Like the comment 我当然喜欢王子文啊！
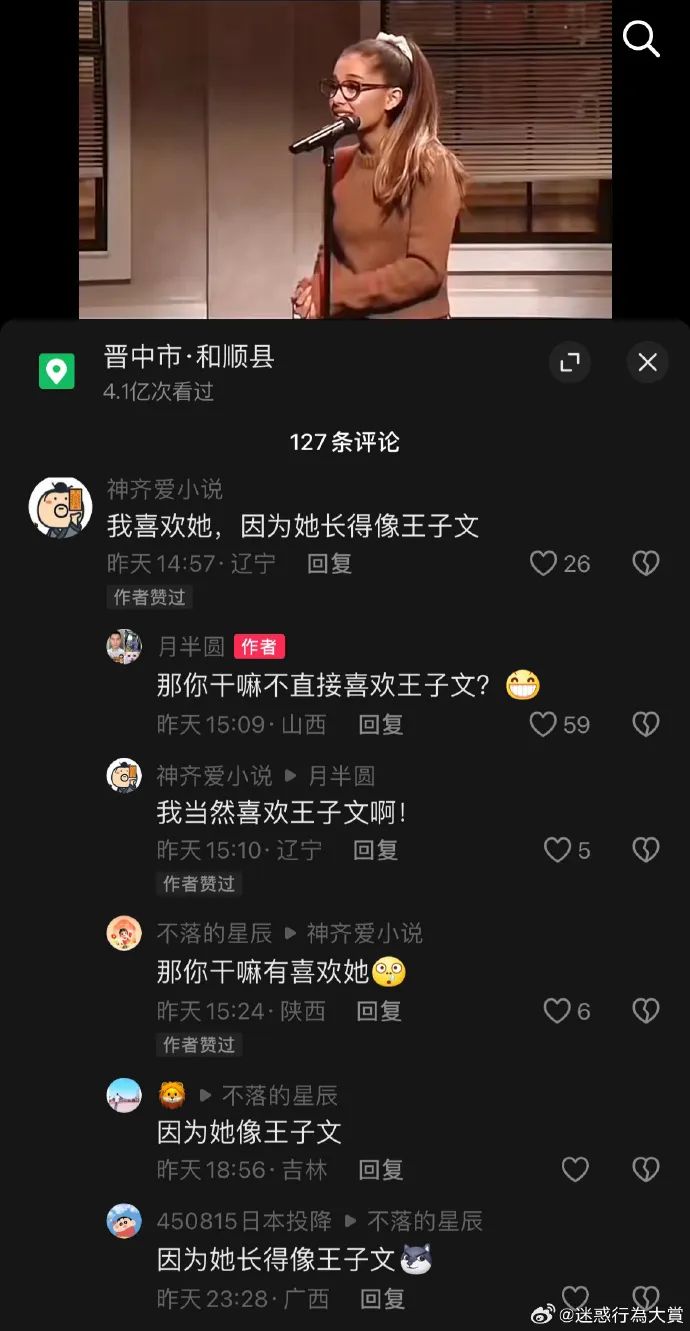This screenshot has height=1331, width=690. coord(557,850)
